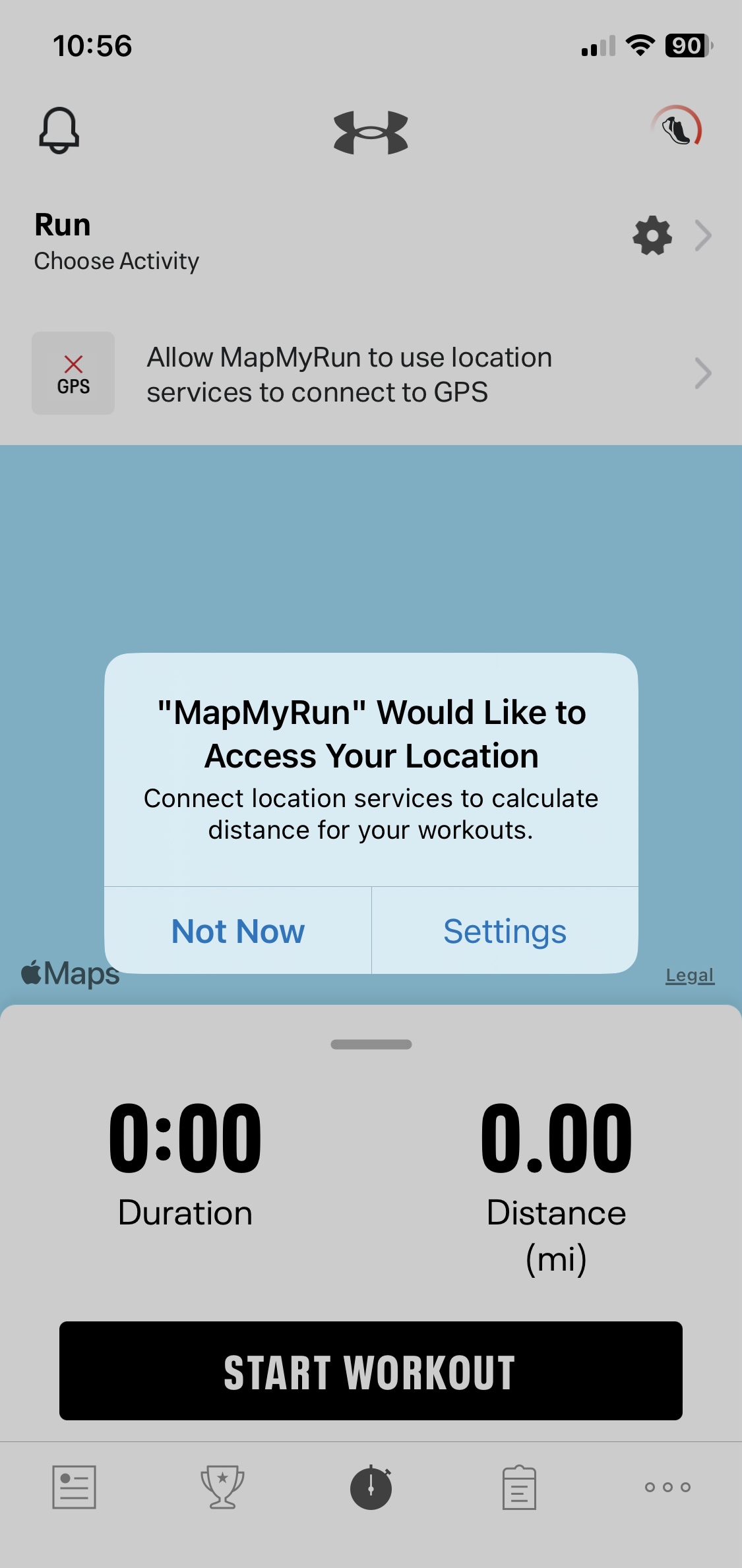
Task: Dismiss location prompt with Not Now
Action: pos(237,931)
